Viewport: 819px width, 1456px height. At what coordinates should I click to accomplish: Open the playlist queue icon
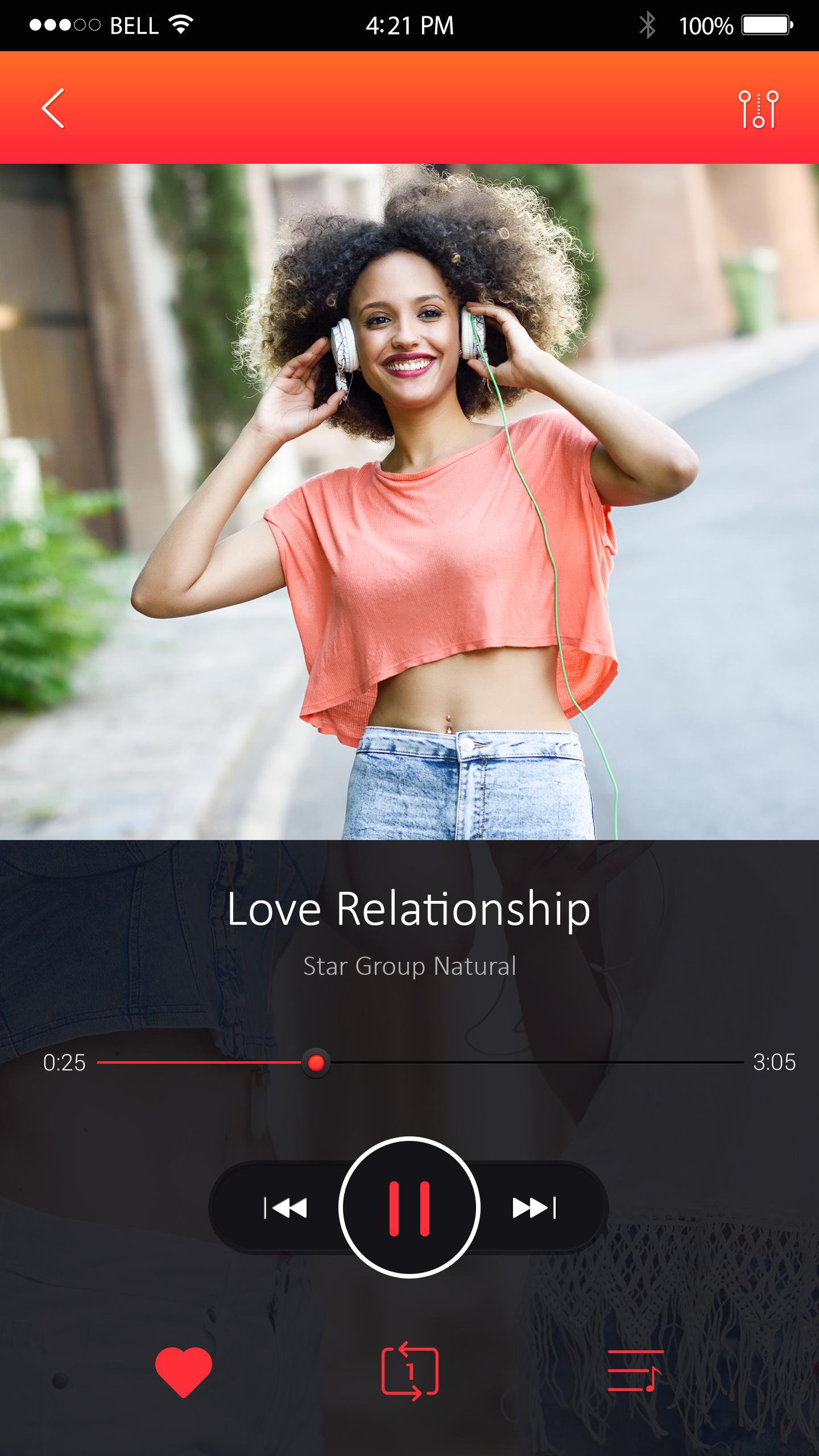coord(635,1372)
